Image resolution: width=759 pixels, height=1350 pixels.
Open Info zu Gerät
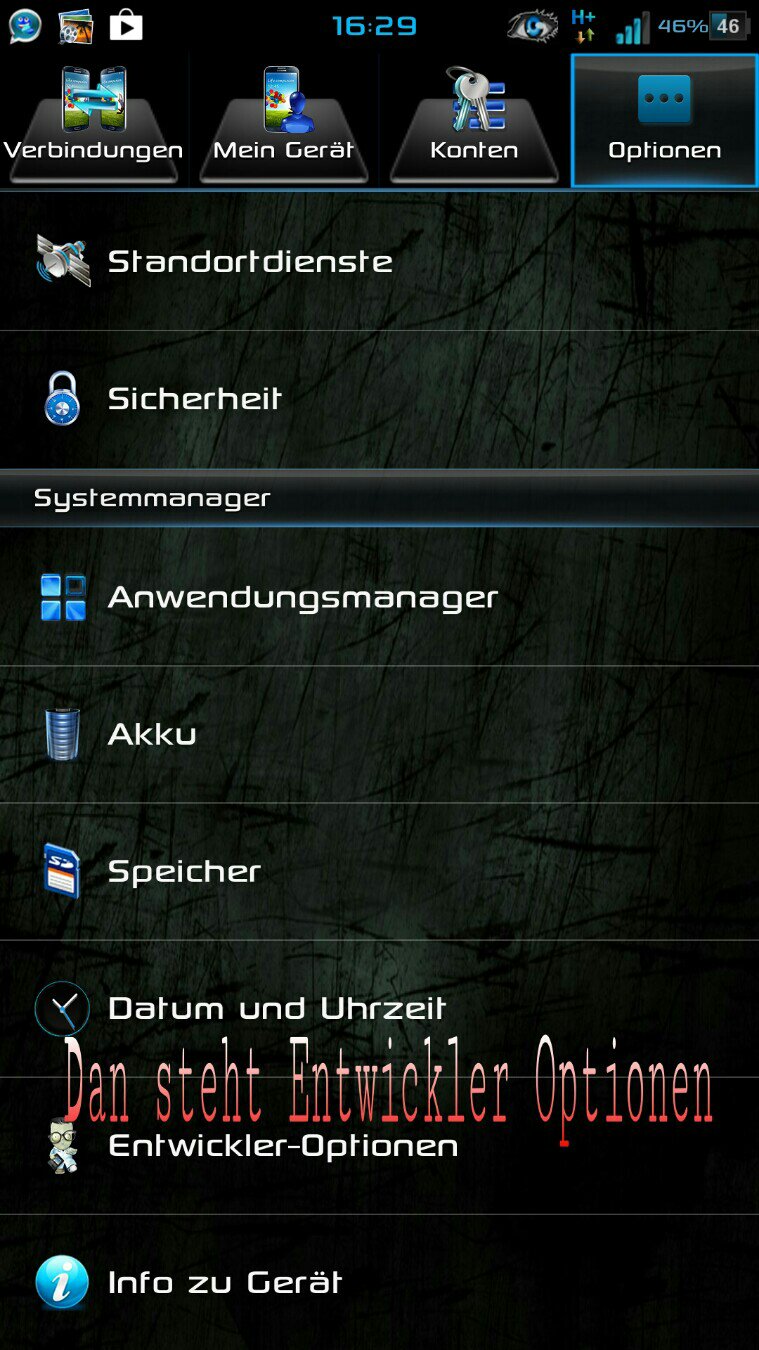click(379, 1282)
